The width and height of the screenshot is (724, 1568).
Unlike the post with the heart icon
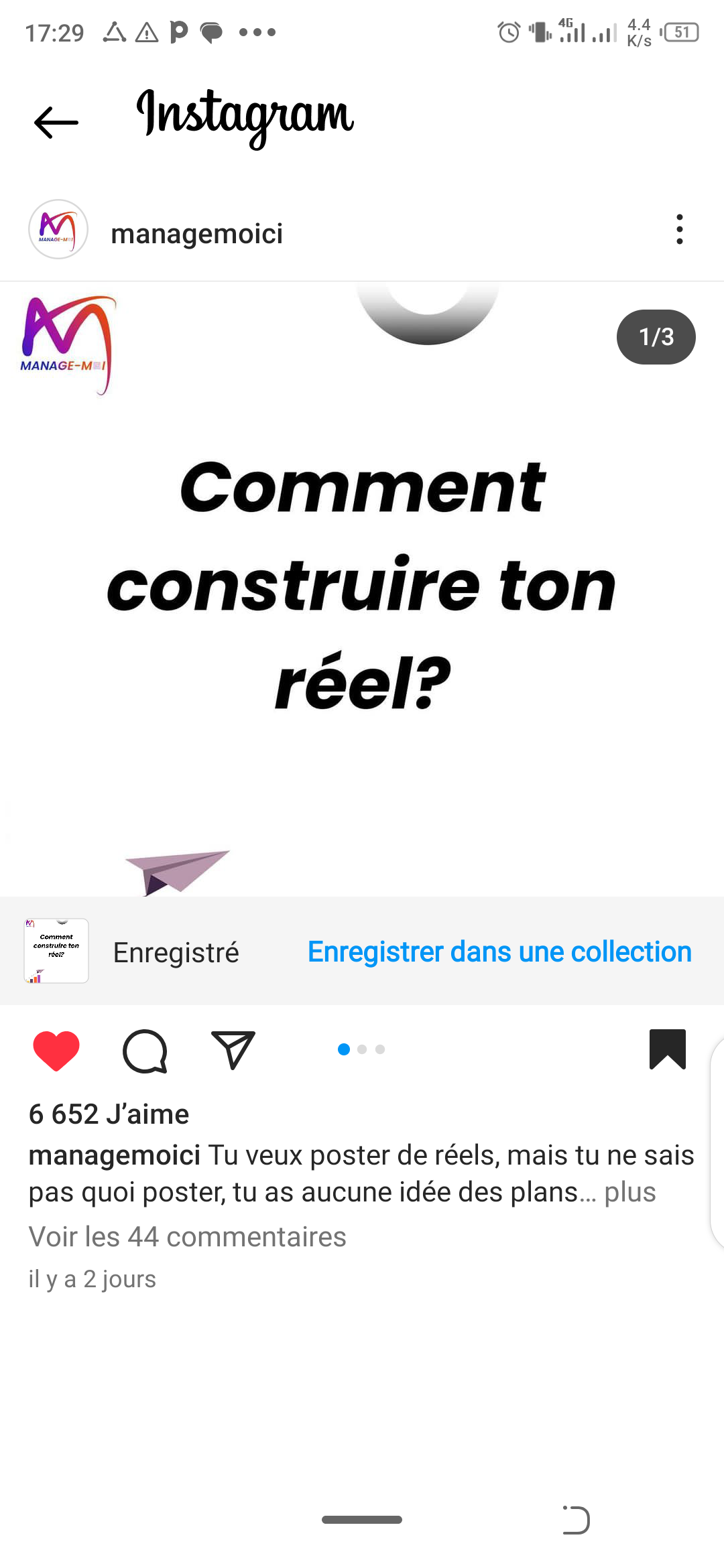point(56,1050)
